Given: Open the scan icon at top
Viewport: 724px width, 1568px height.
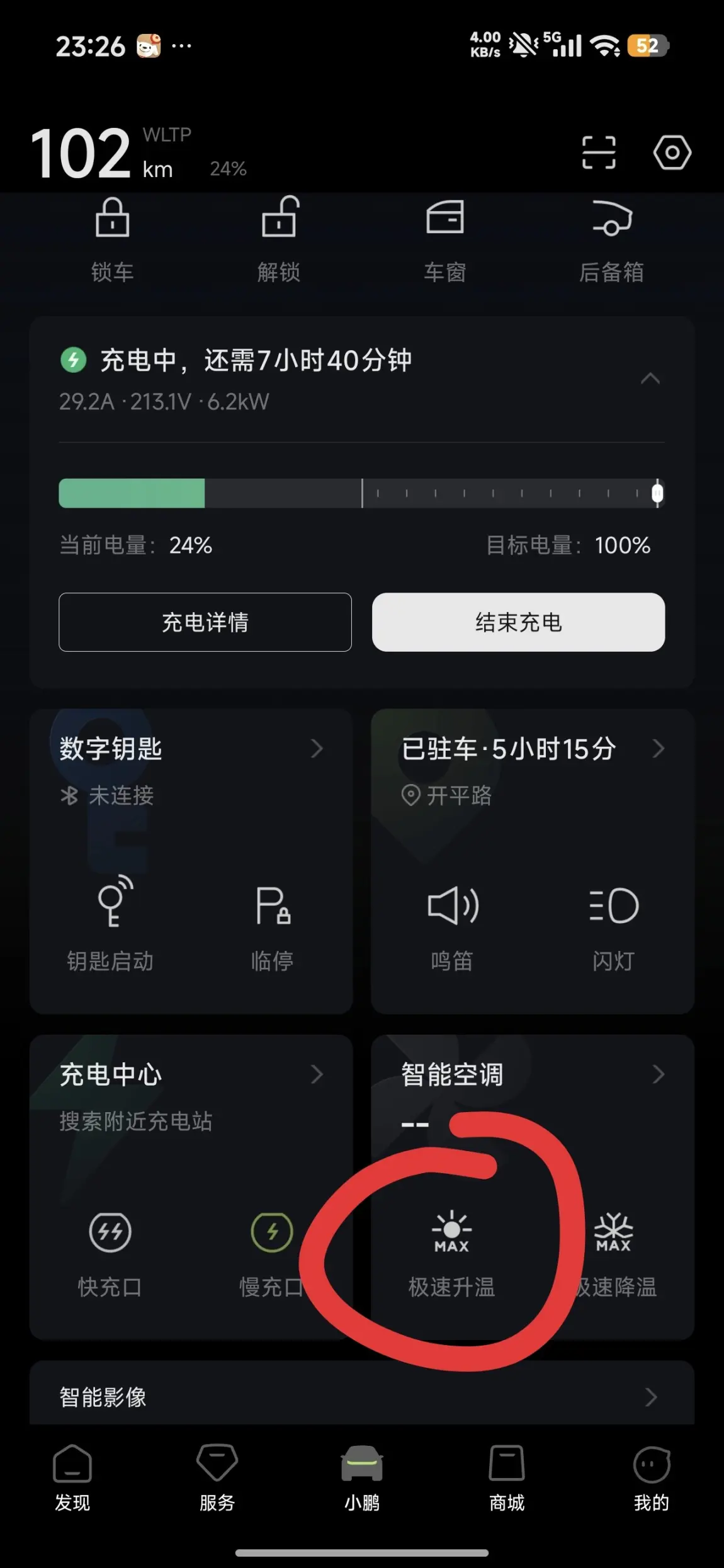Looking at the screenshot, I should (x=598, y=152).
